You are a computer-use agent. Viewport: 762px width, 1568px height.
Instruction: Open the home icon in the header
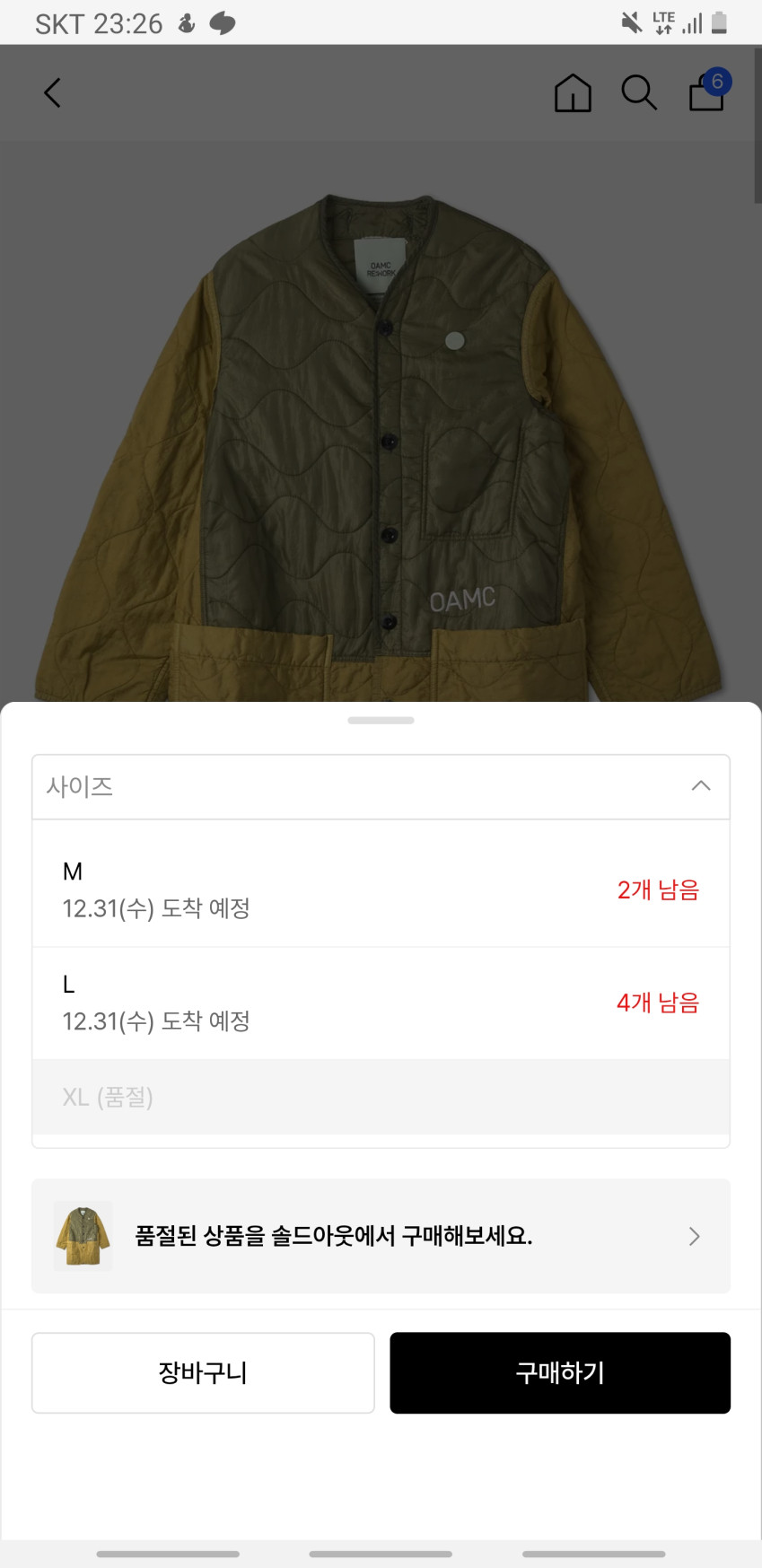click(x=573, y=92)
